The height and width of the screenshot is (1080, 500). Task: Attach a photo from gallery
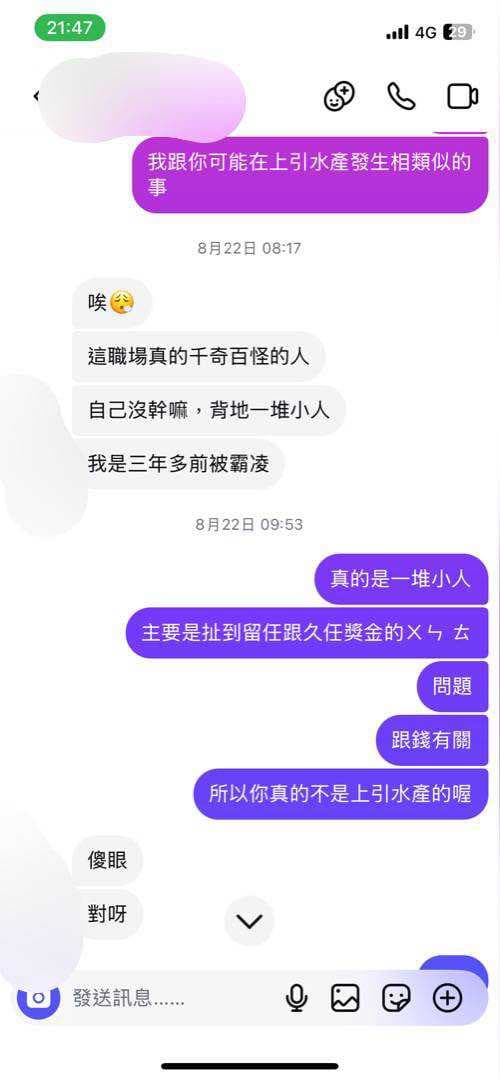345,997
